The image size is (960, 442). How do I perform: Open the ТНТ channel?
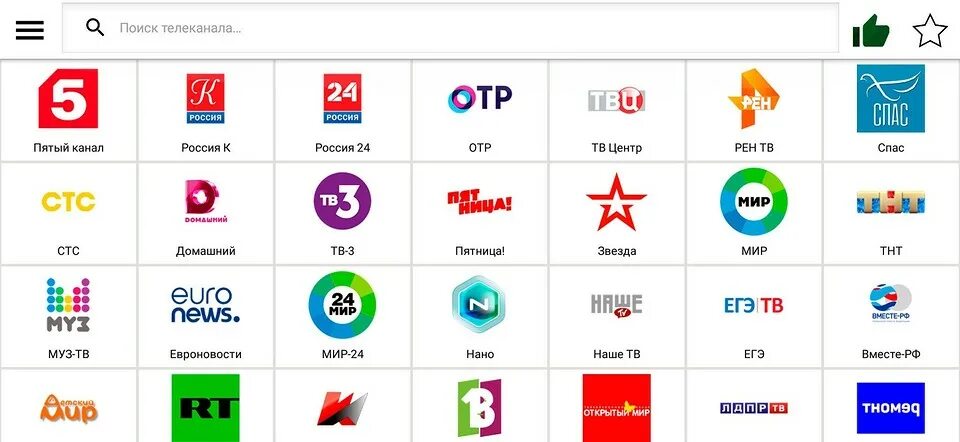tap(890, 211)
